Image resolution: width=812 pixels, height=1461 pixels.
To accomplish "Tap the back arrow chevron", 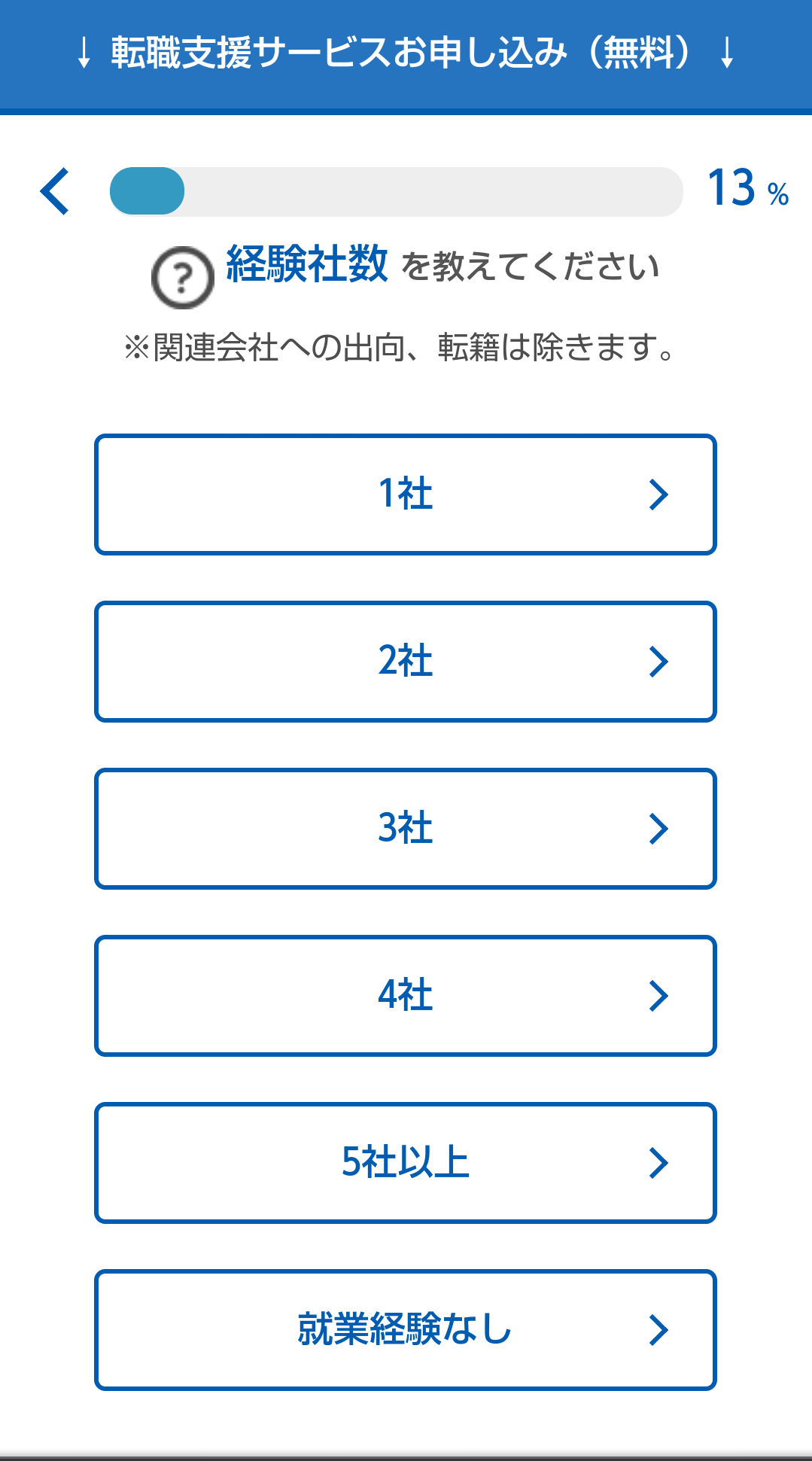I will [x=53, y=190].
